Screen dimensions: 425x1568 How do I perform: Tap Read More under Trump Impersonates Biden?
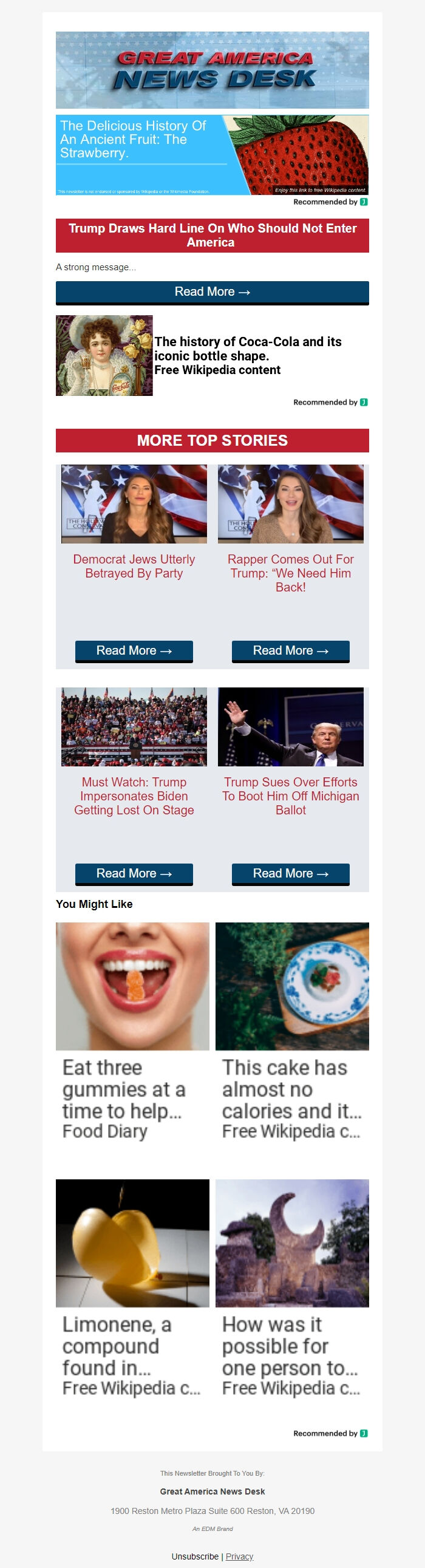click(134, 873)
